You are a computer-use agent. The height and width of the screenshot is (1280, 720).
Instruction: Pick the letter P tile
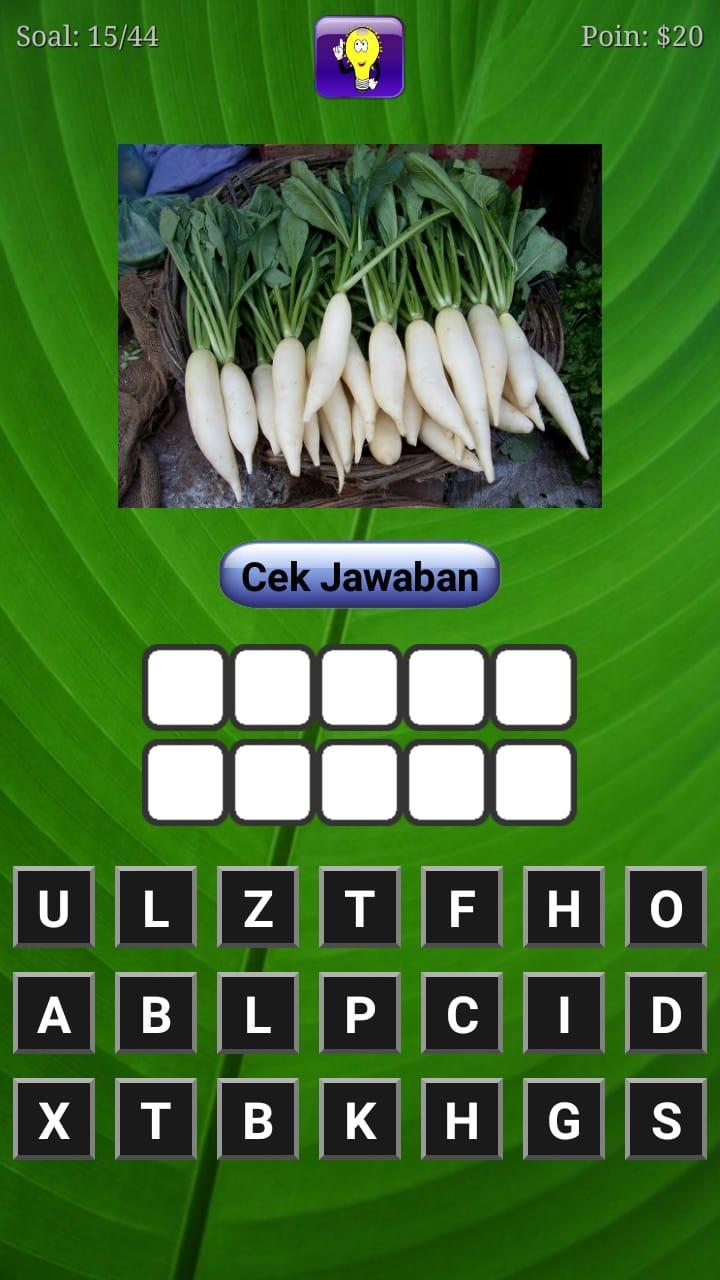pos(360,1014)
